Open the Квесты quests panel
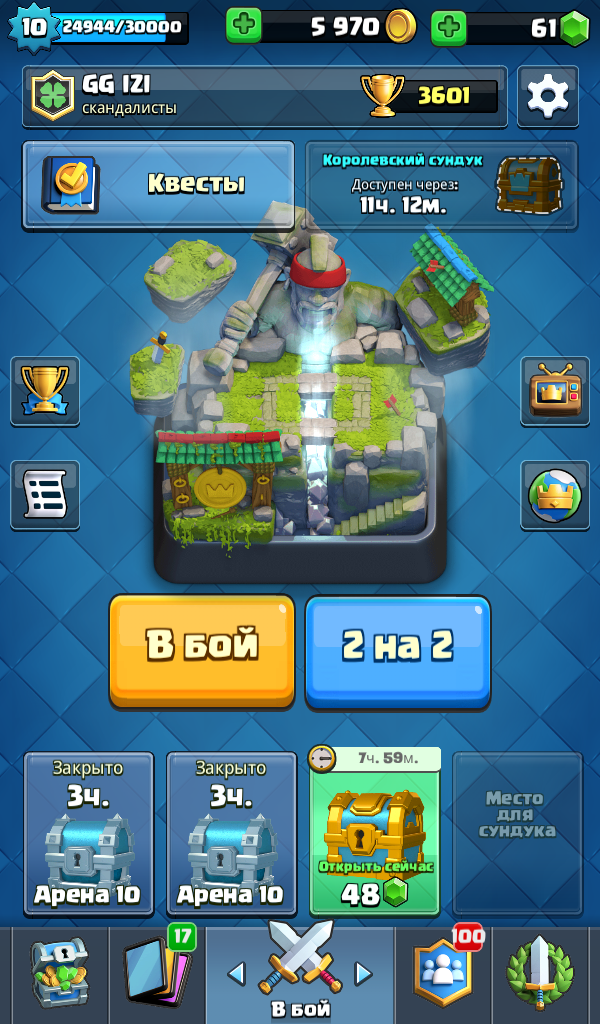 tap(158, 185)
